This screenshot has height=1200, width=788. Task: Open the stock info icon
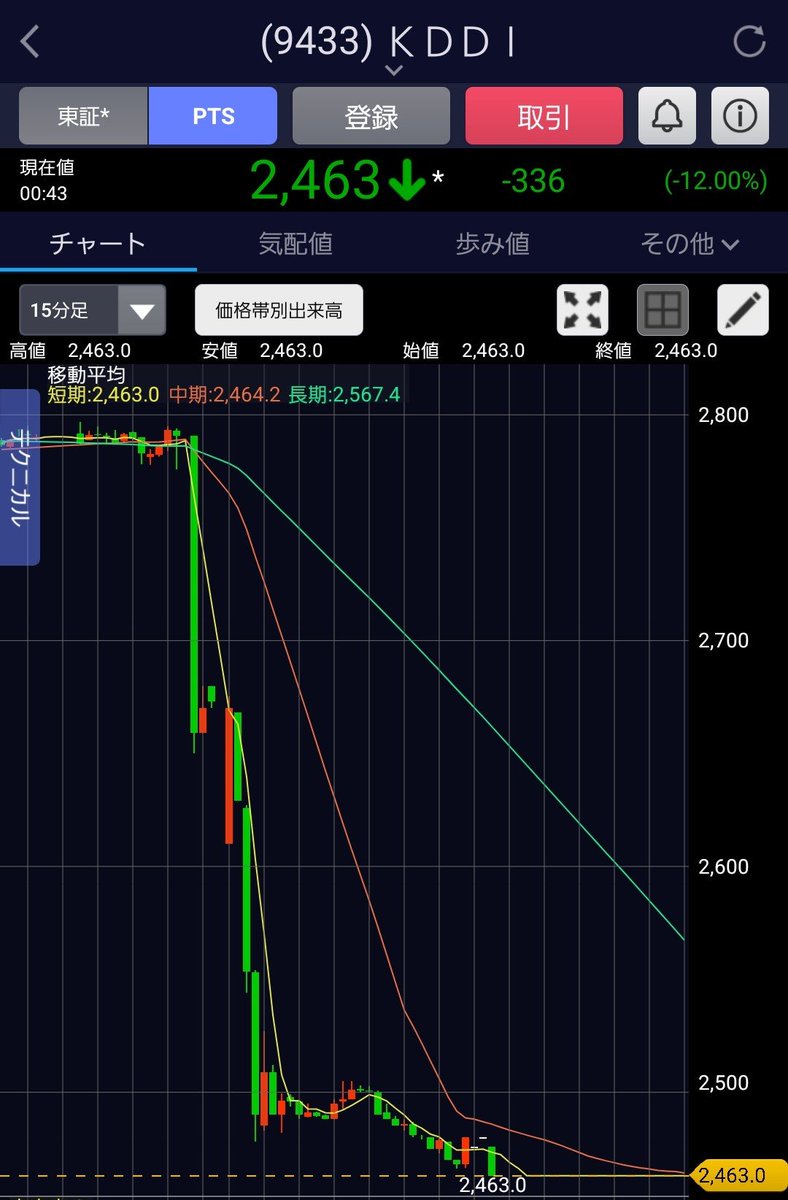coord(739,116)
